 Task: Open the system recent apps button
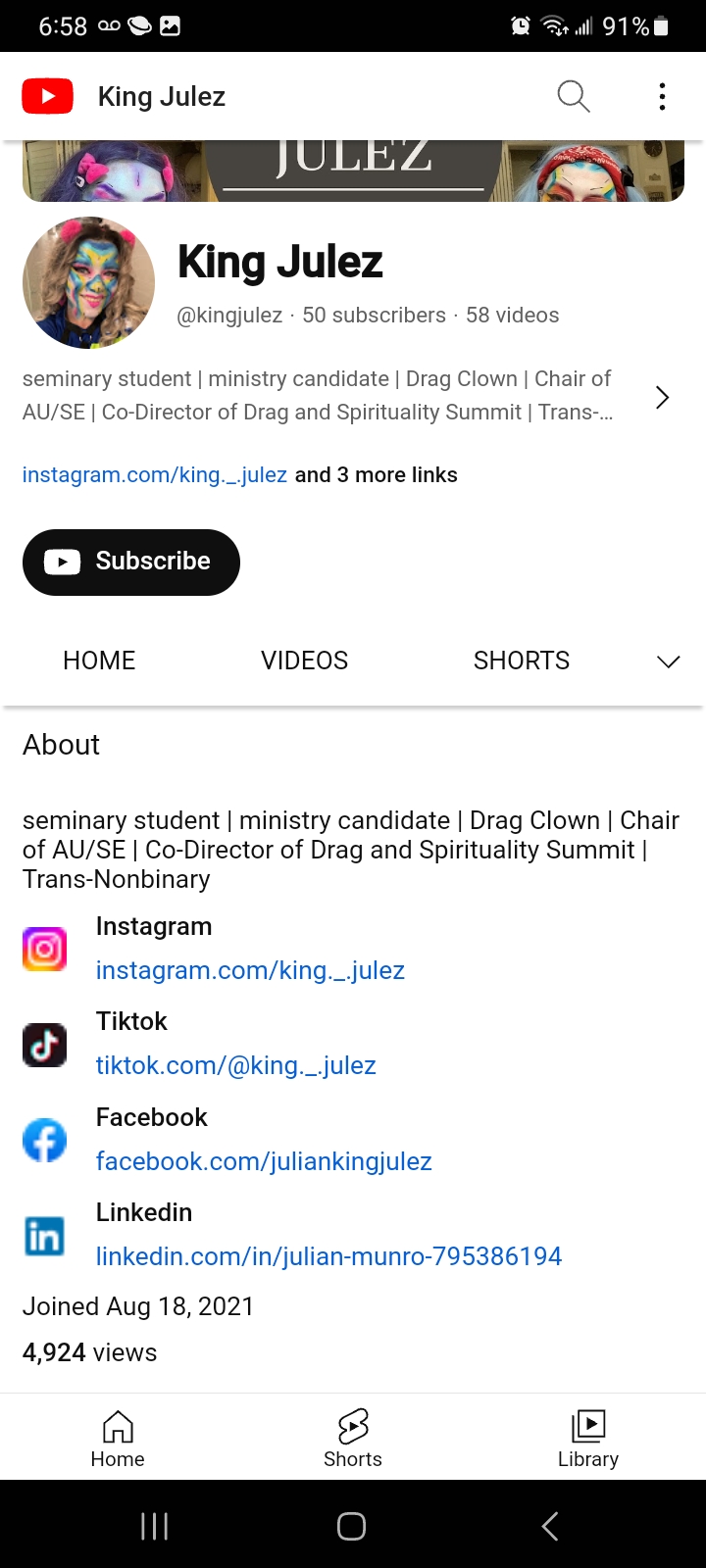155,1526
